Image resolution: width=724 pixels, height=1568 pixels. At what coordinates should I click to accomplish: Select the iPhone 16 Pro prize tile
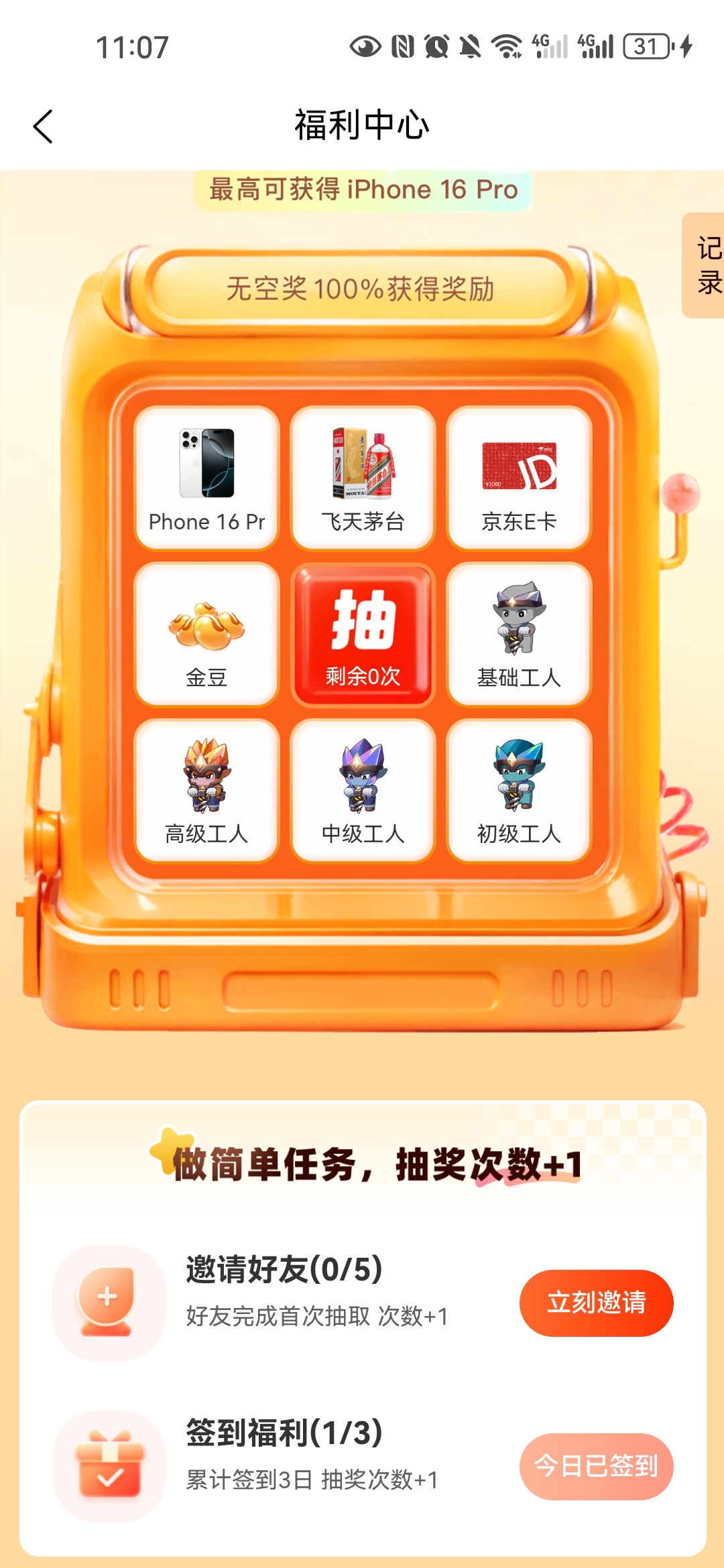point(206,477)
